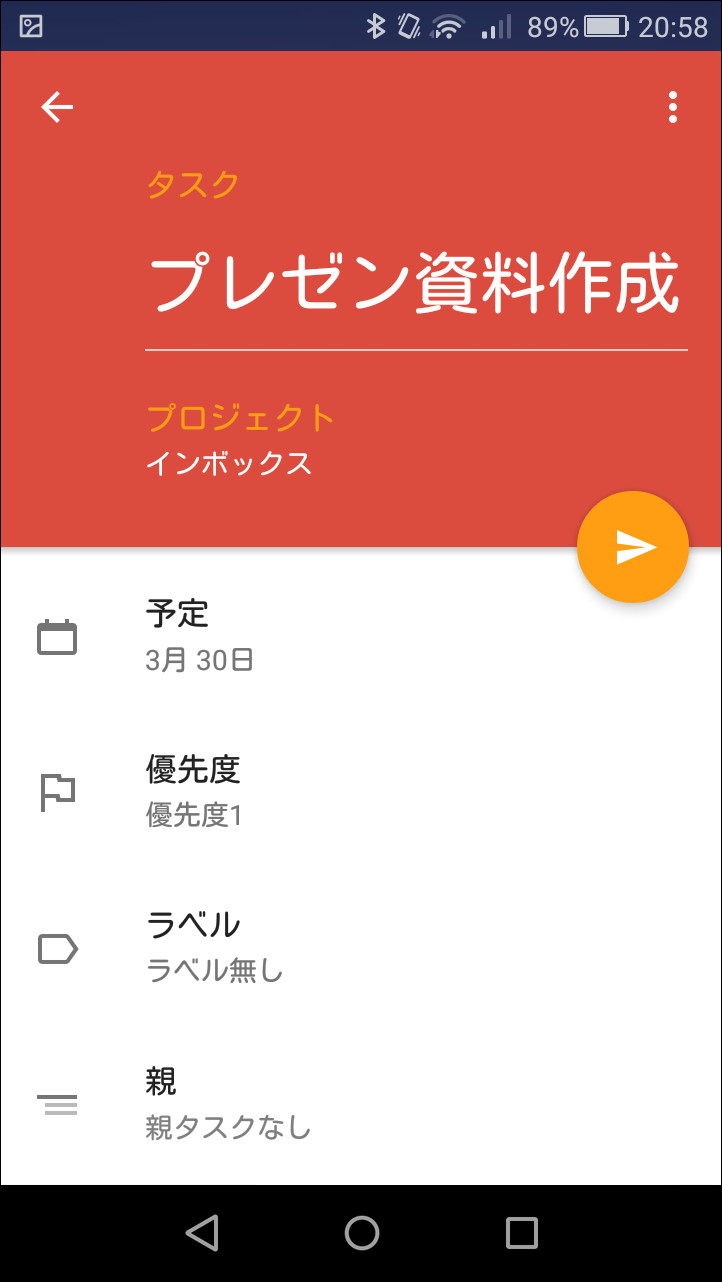Tap the Android home button
The height and width of the screenshot is (1282, 722).
(361, 1231)
